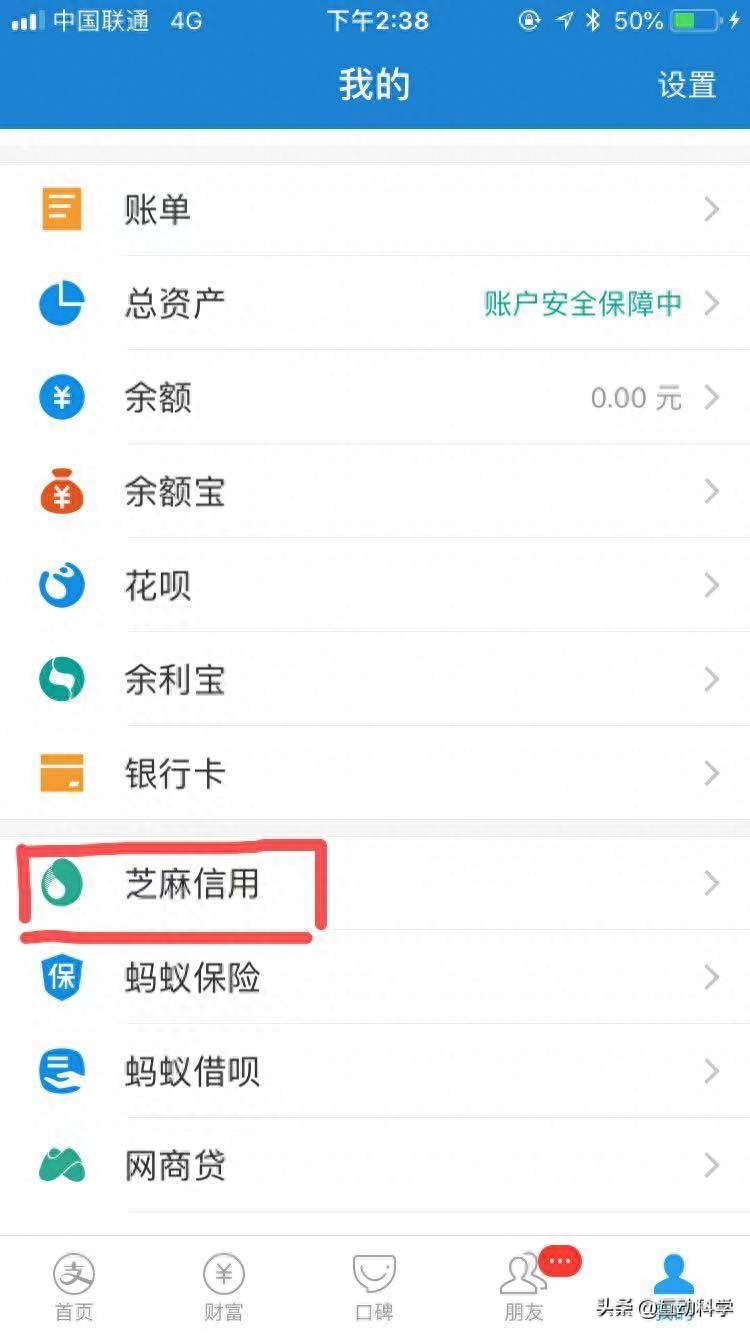Click the 银行卡 bank card icon
Viewport: 750px width, 1334px height.
click(62, 773)
